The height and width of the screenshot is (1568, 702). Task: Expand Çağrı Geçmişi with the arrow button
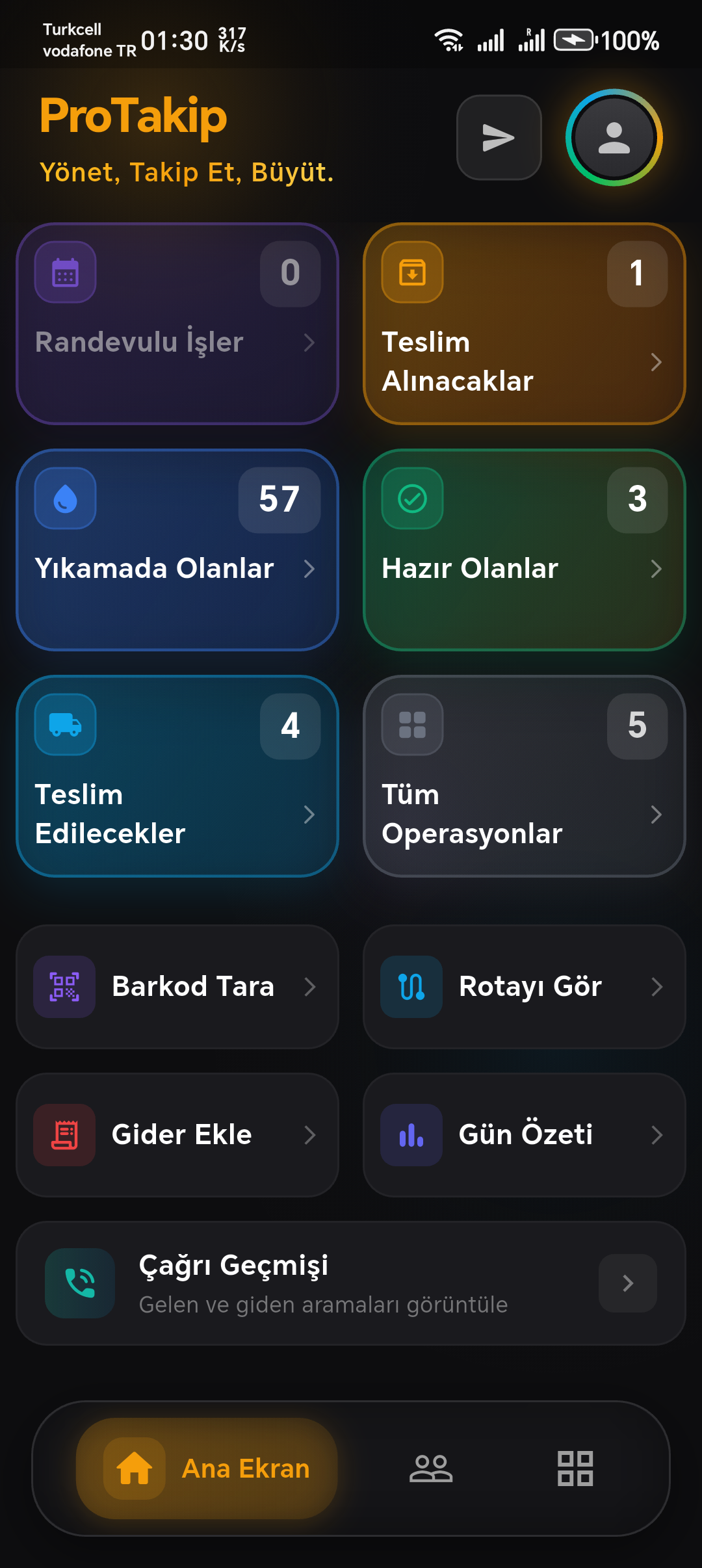coord(627,1284)
